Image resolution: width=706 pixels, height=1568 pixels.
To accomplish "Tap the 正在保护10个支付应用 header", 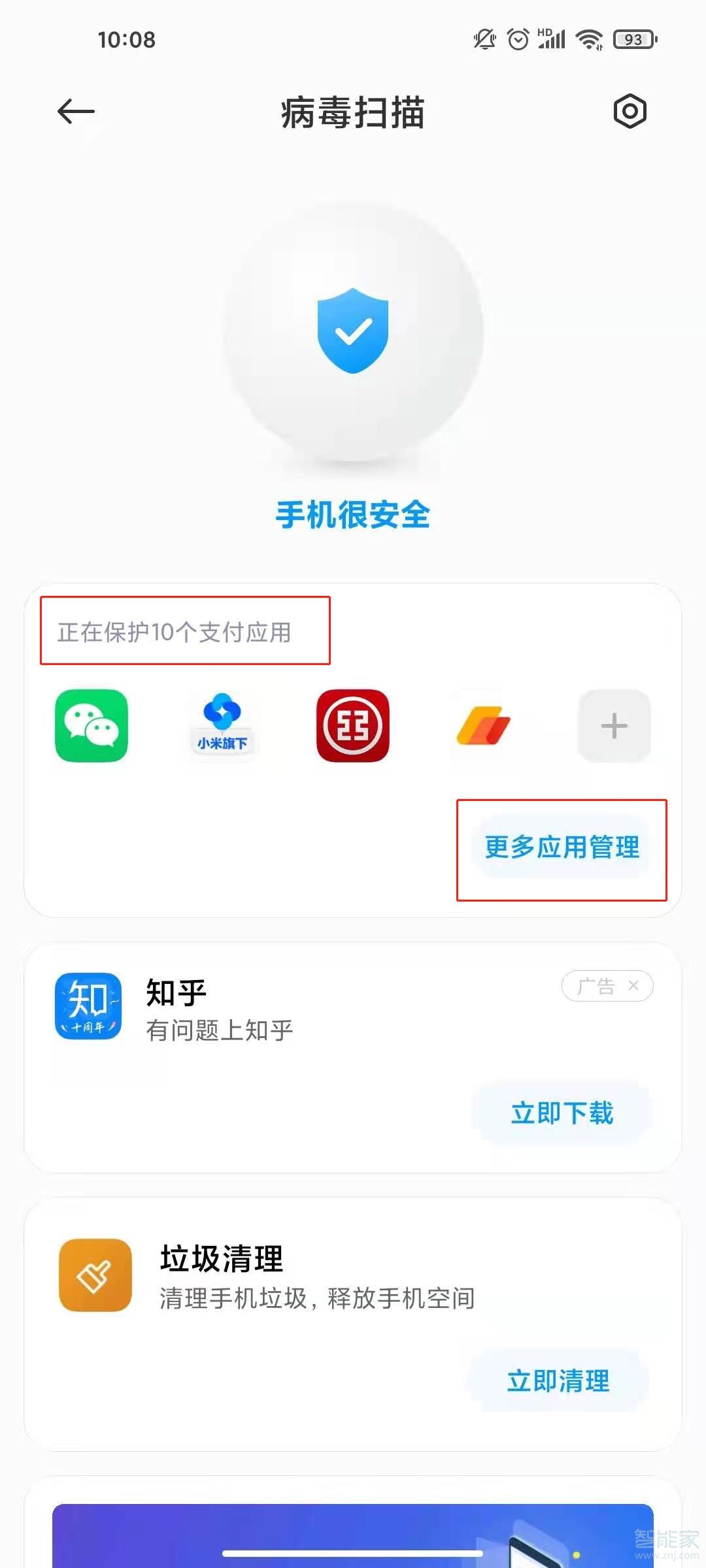I will (174, 630).
